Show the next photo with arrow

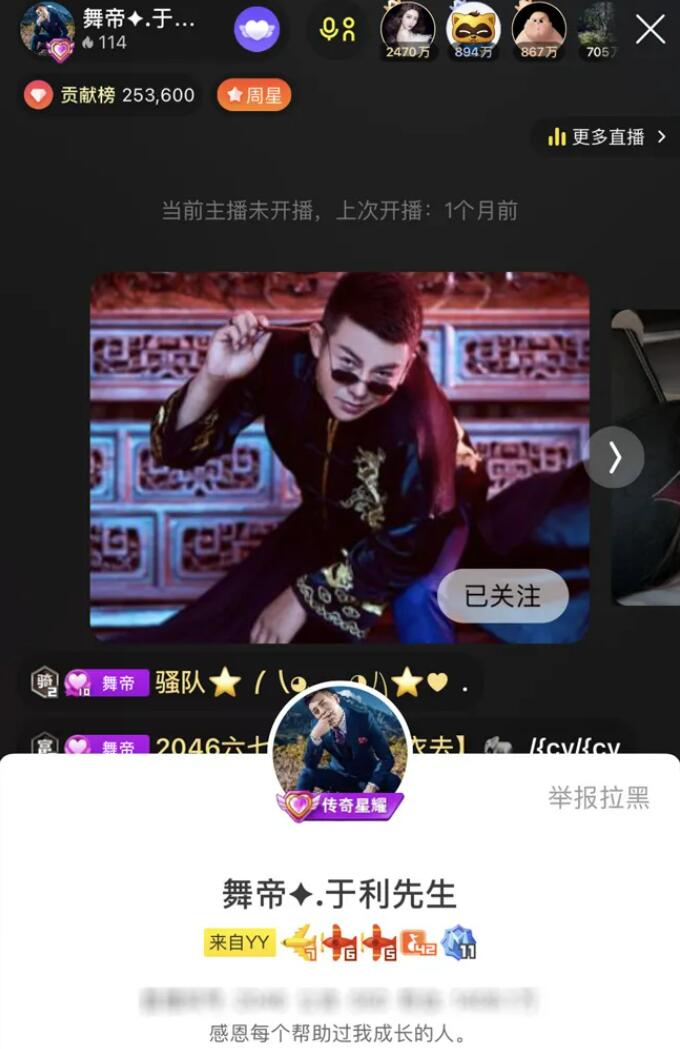pos(615,457)
